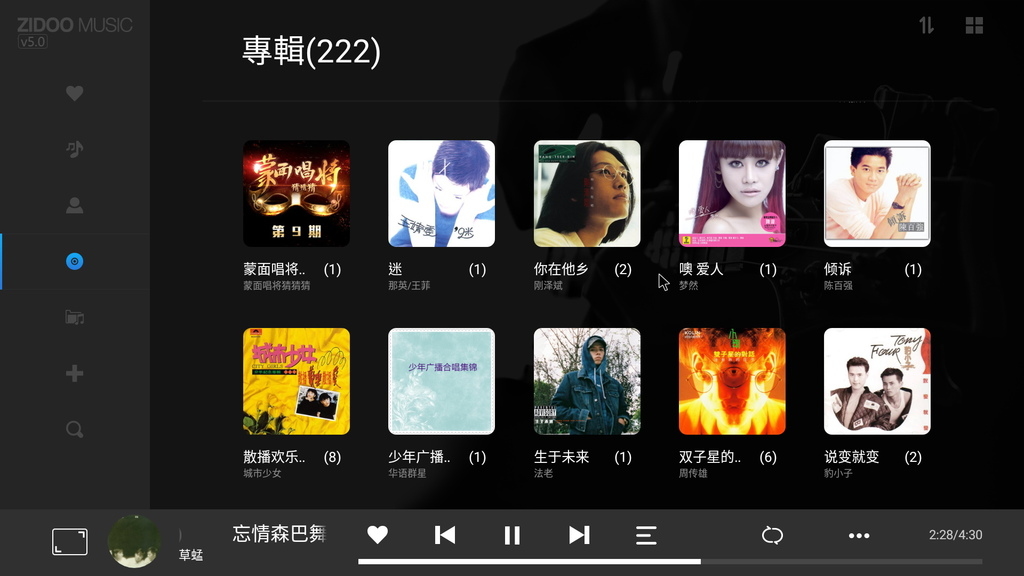
Task: Toggle the grid view layout
Action: pyautogui.click(x=974, y=25)
